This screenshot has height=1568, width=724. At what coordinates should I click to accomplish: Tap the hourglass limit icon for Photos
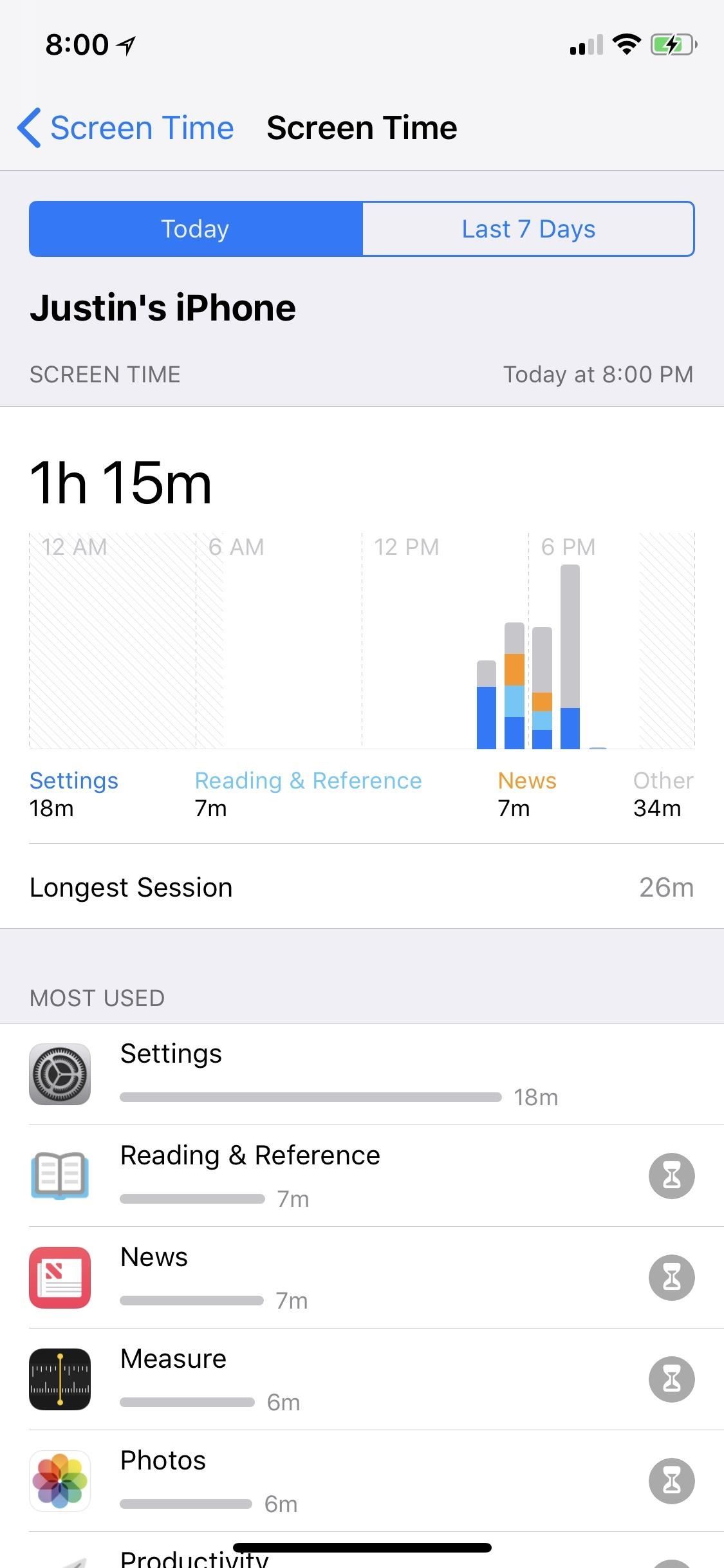671,1480
